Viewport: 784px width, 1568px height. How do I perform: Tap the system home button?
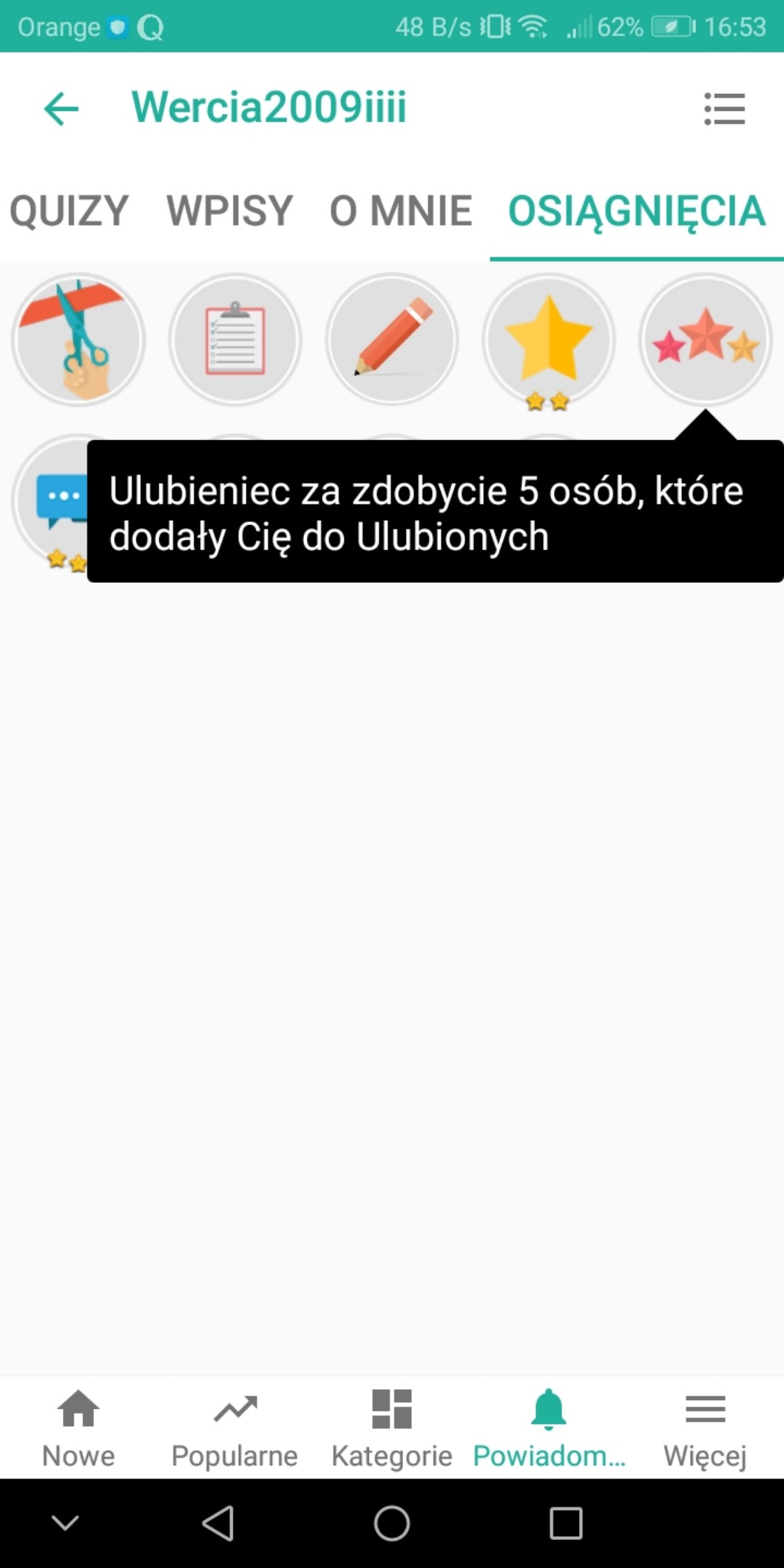click(x=391, y=1523)
